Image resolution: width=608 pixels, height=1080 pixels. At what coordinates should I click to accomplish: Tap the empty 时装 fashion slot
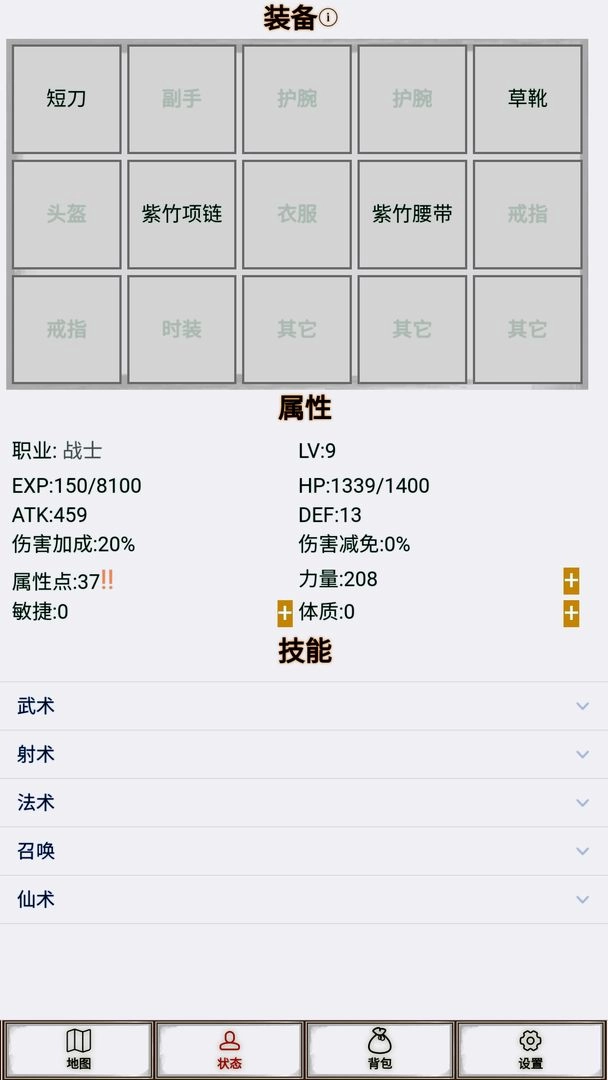[182, 329]
